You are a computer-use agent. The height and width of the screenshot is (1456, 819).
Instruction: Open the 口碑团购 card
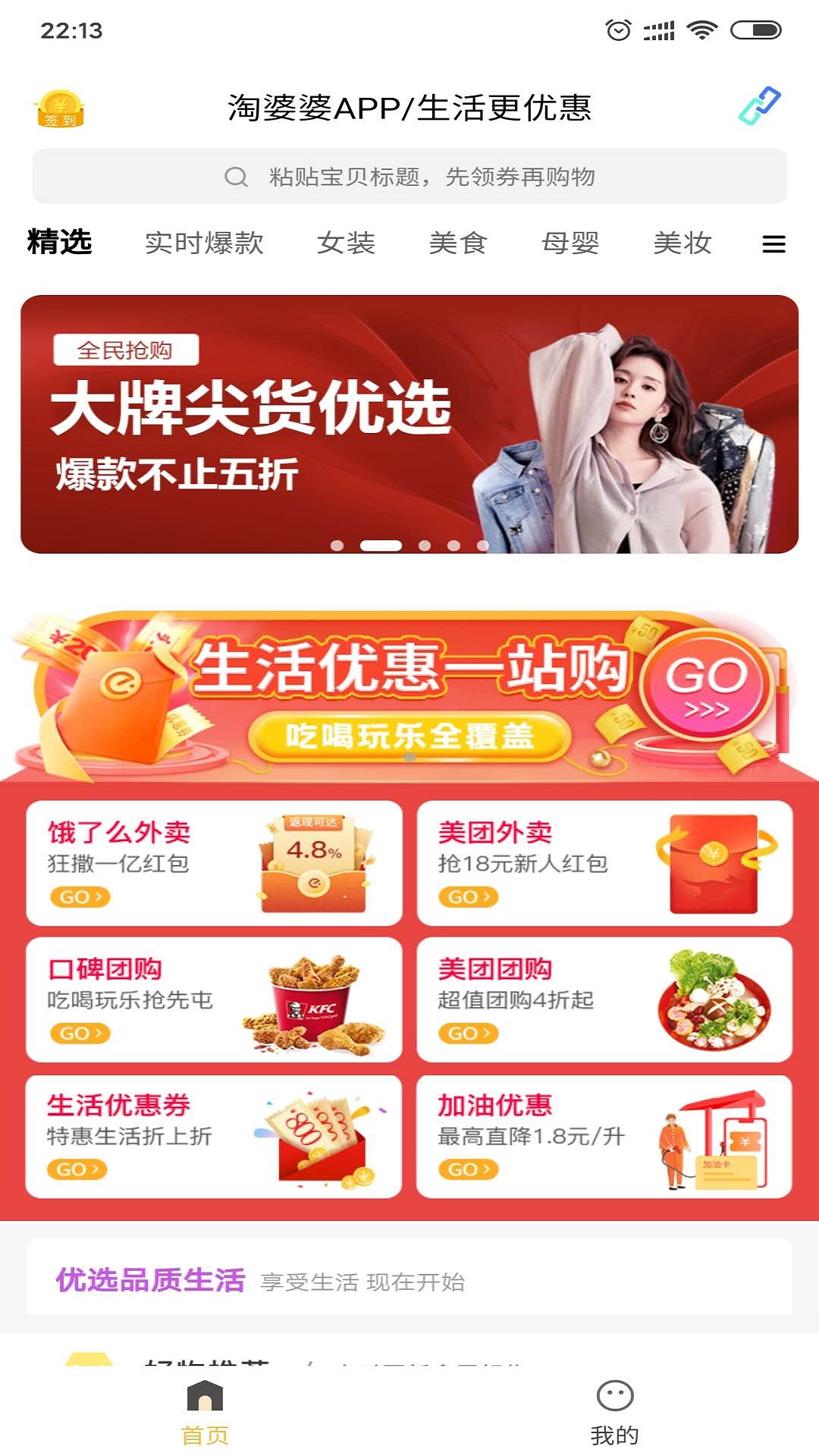coord(214,999)
